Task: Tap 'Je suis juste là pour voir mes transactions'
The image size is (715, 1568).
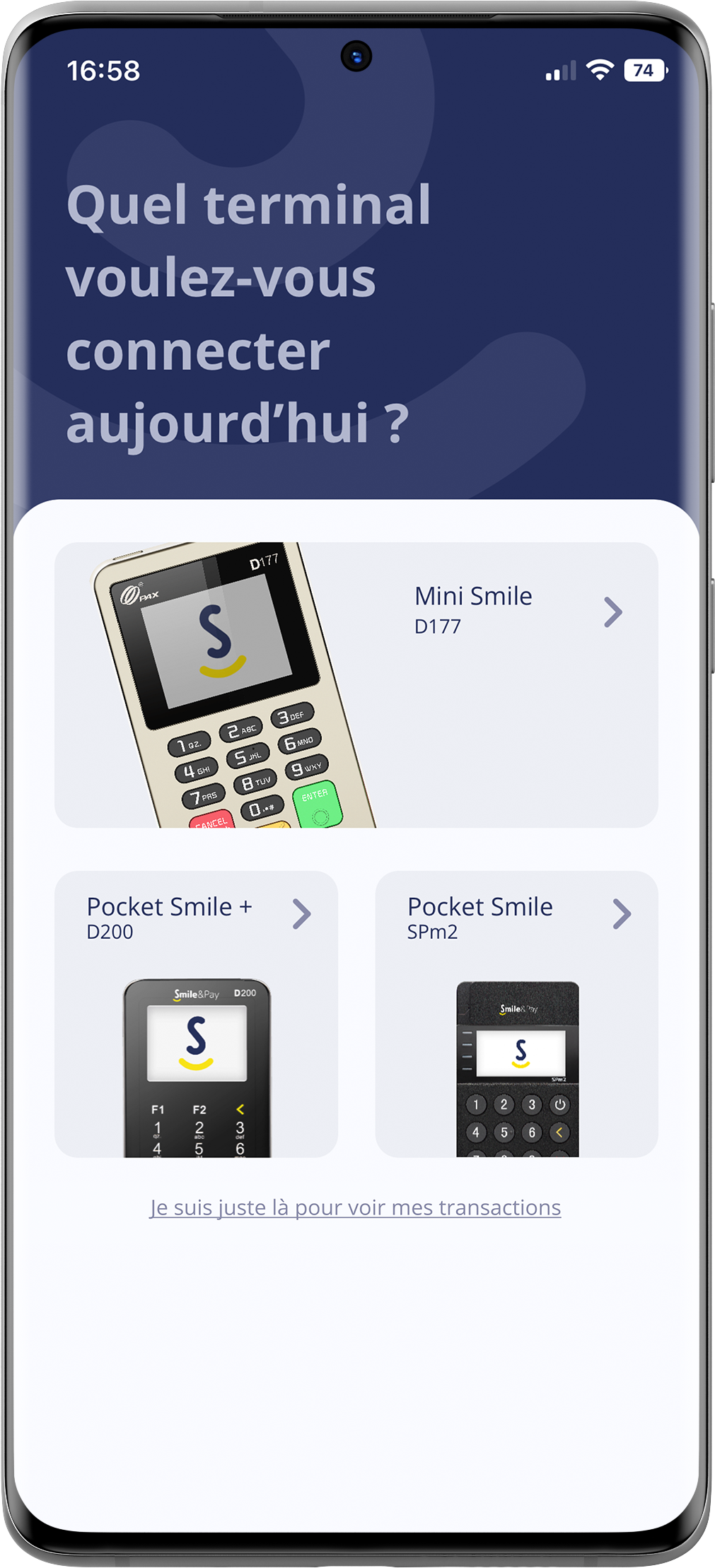Action: click(x=355, y=1207)
